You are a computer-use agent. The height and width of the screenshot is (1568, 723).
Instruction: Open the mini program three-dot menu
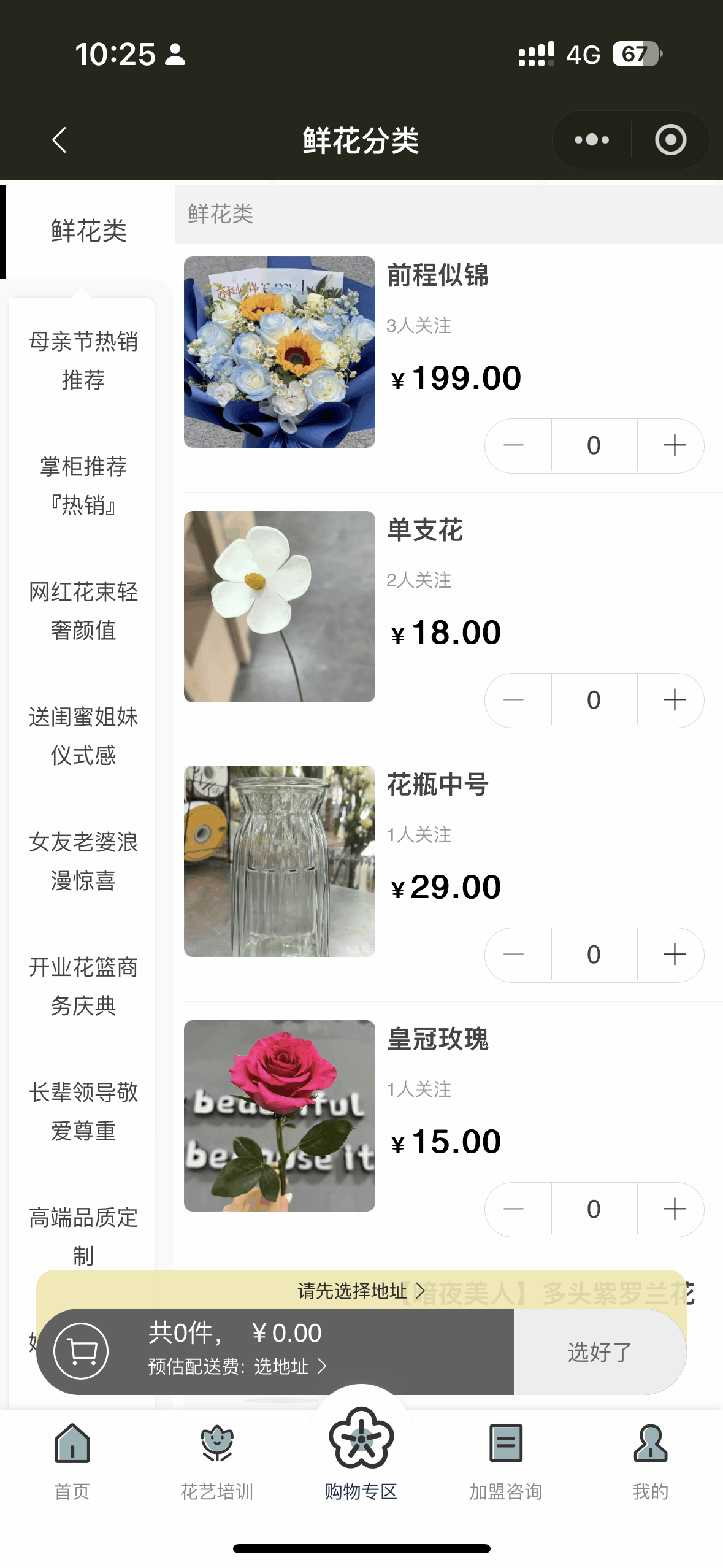pyautogui.click(x=592, y=140)
